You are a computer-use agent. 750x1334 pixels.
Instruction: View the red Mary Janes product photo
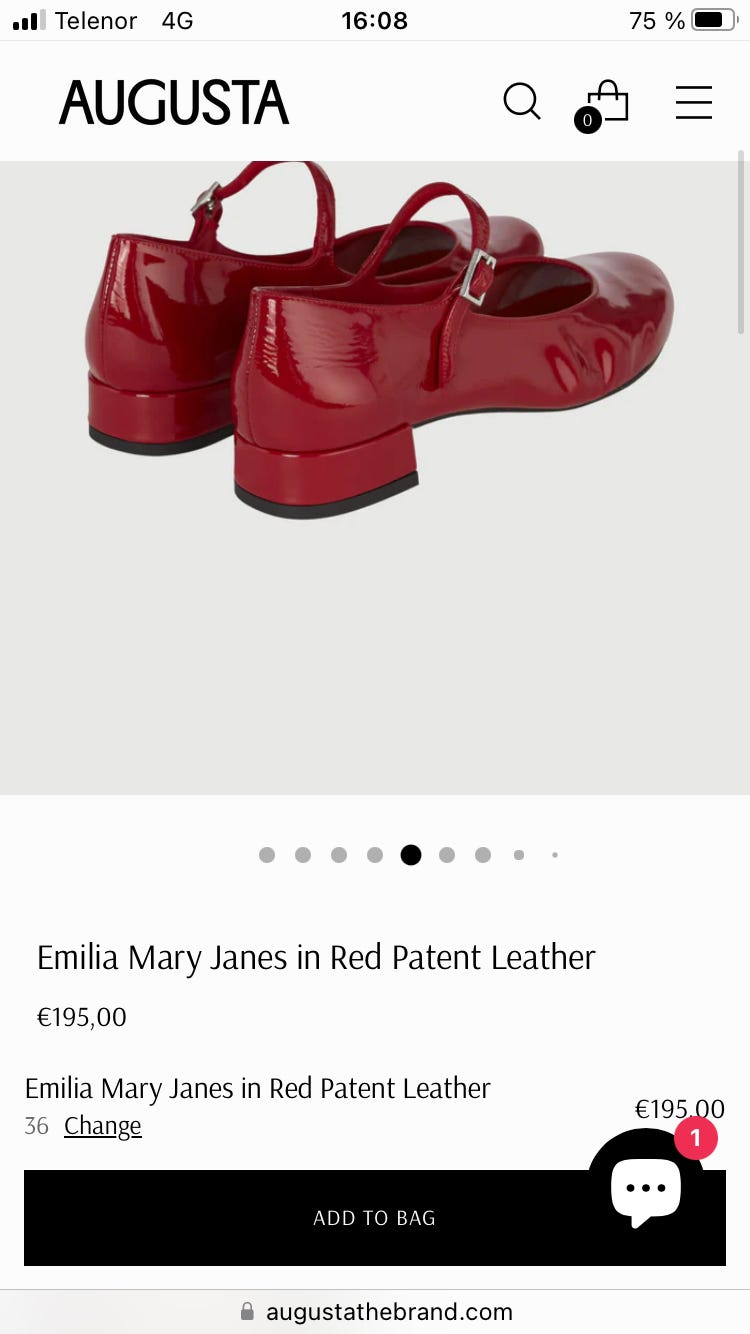[375, 400]
